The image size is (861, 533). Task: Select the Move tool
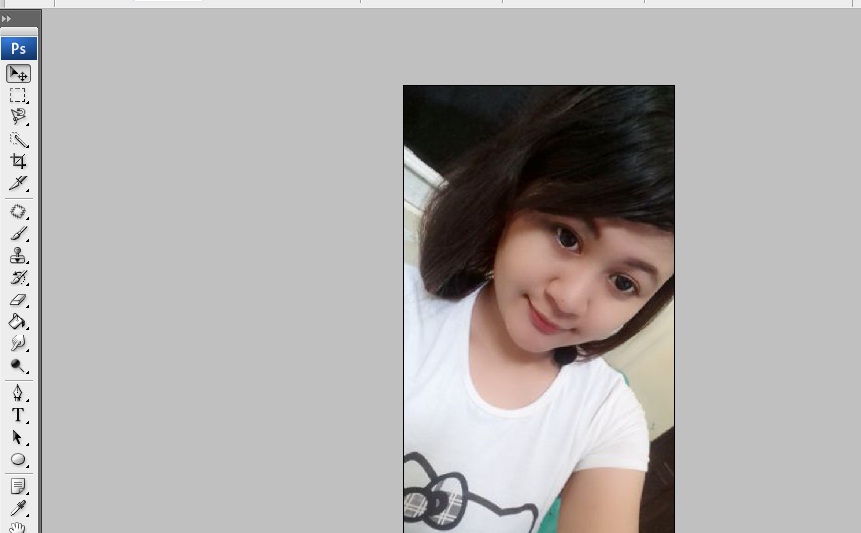pos(18,74)
